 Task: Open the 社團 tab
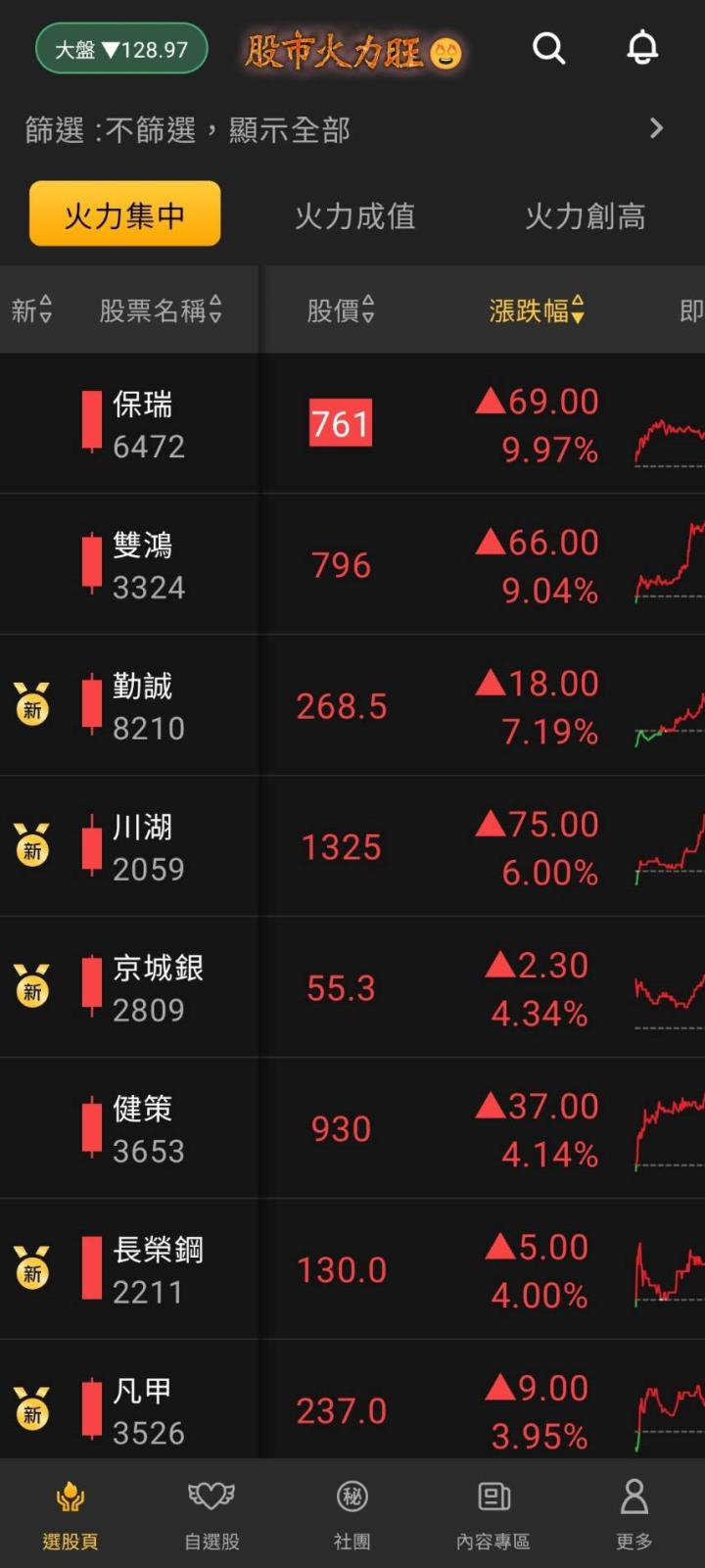[352, 1514]
